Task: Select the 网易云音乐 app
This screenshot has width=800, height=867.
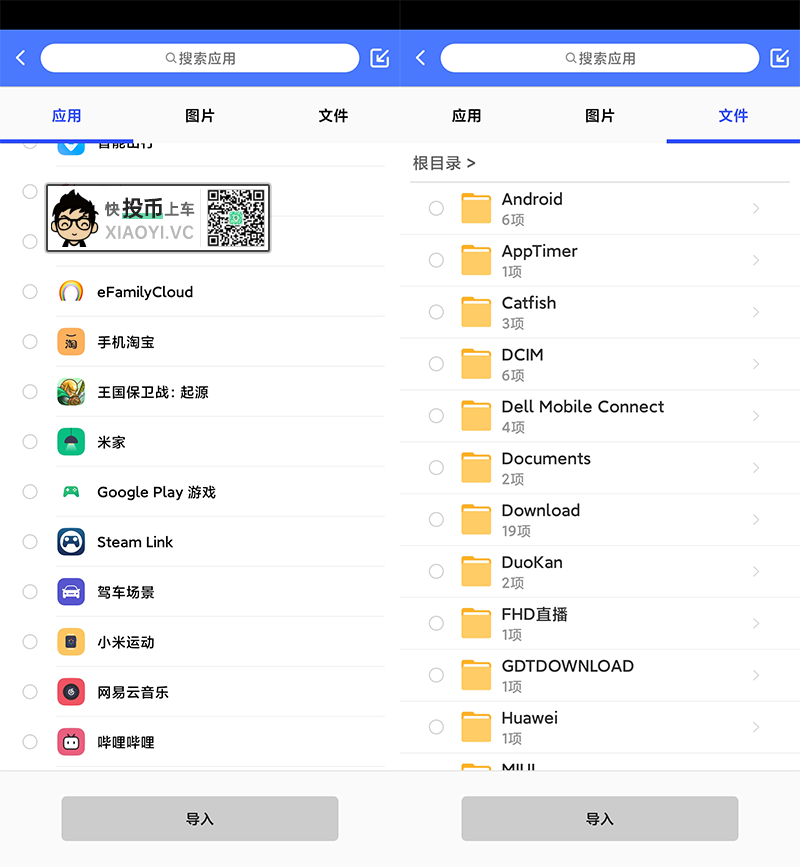Action: point(30,692)
